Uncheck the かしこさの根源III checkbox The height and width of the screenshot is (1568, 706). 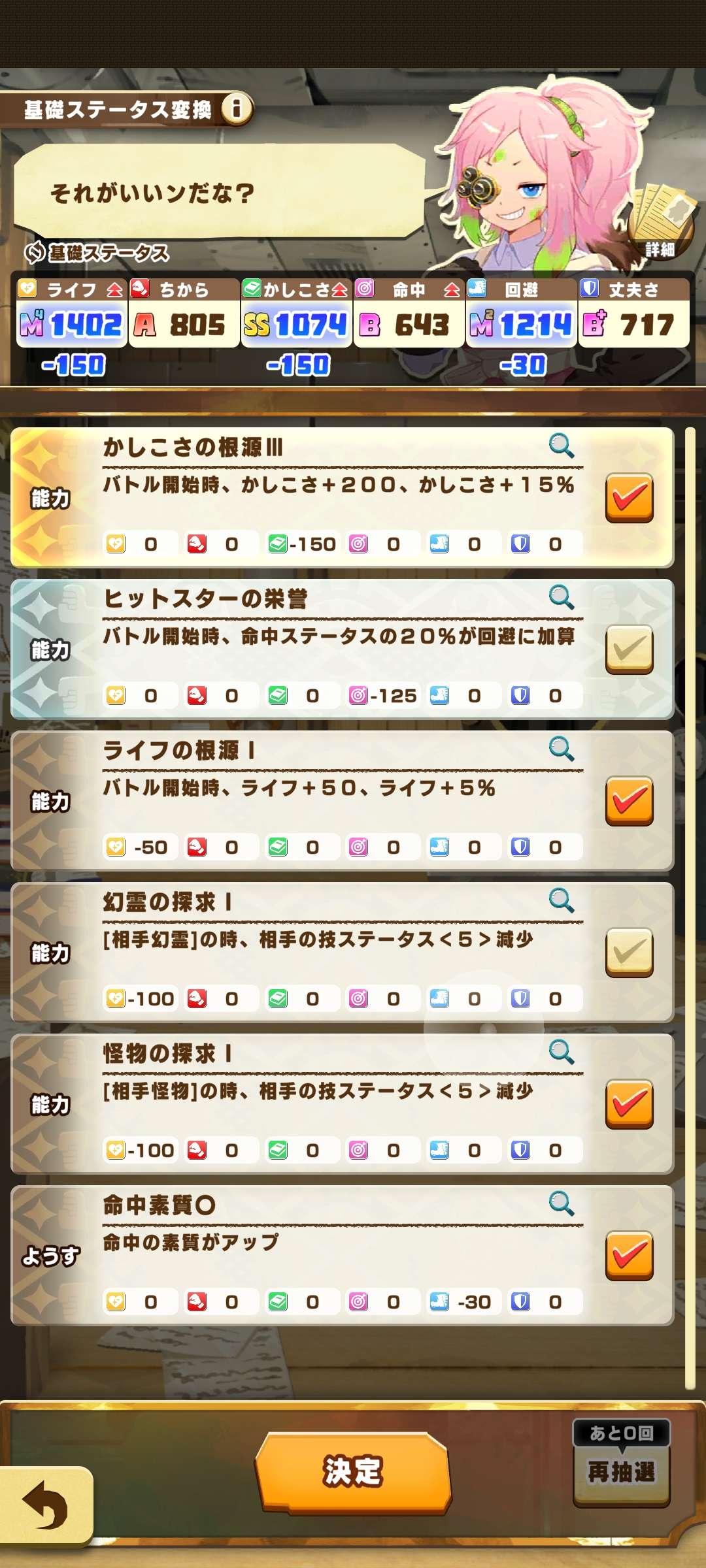(x=629, y=498)
